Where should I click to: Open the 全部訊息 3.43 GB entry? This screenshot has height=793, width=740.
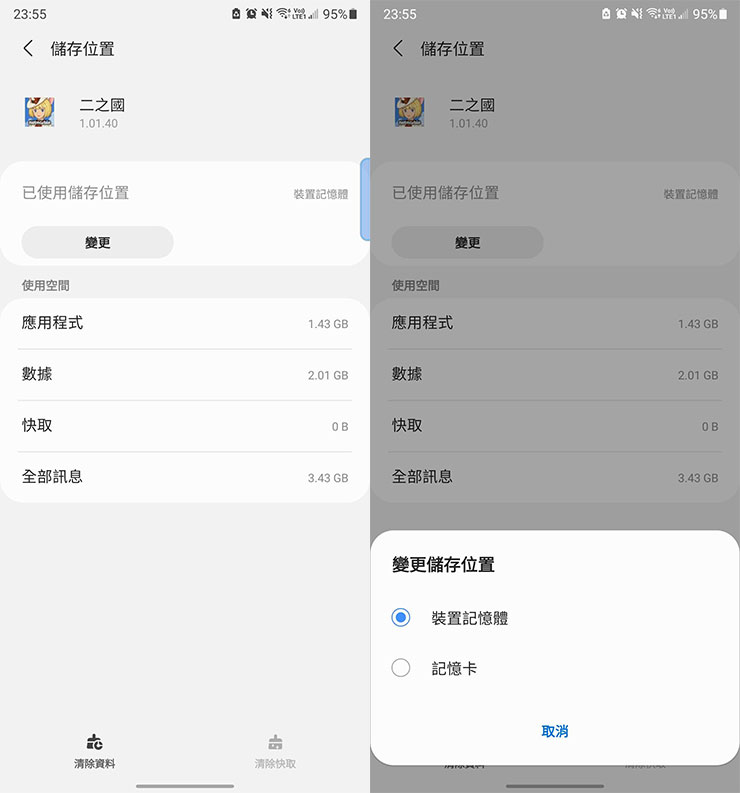(x=183, y=477)
